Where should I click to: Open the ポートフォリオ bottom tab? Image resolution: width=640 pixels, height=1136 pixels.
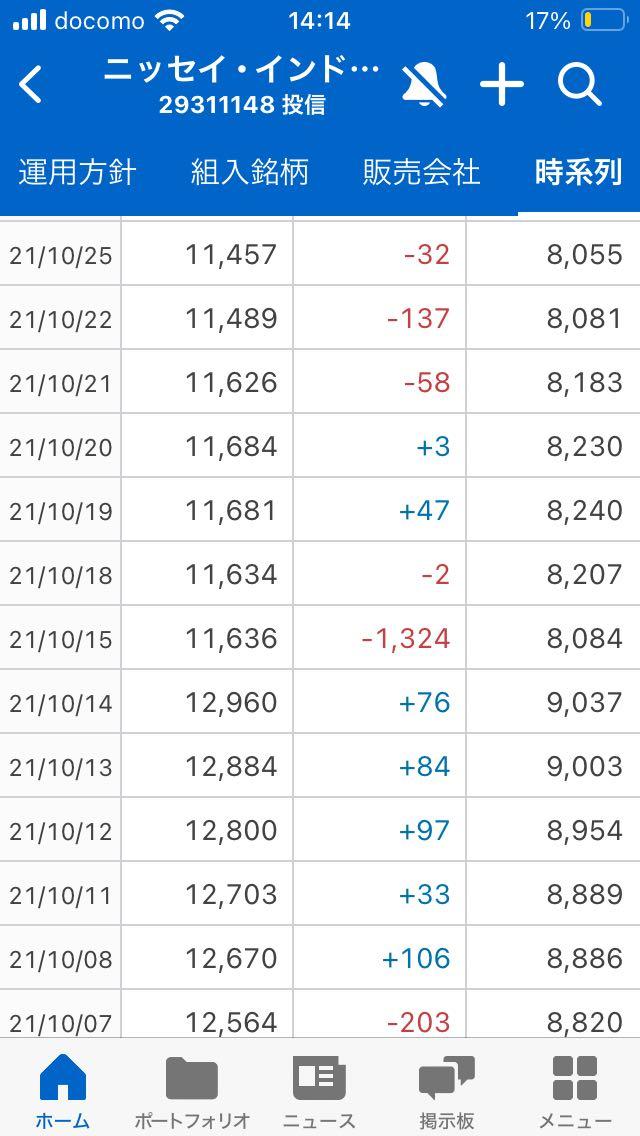192,1090
